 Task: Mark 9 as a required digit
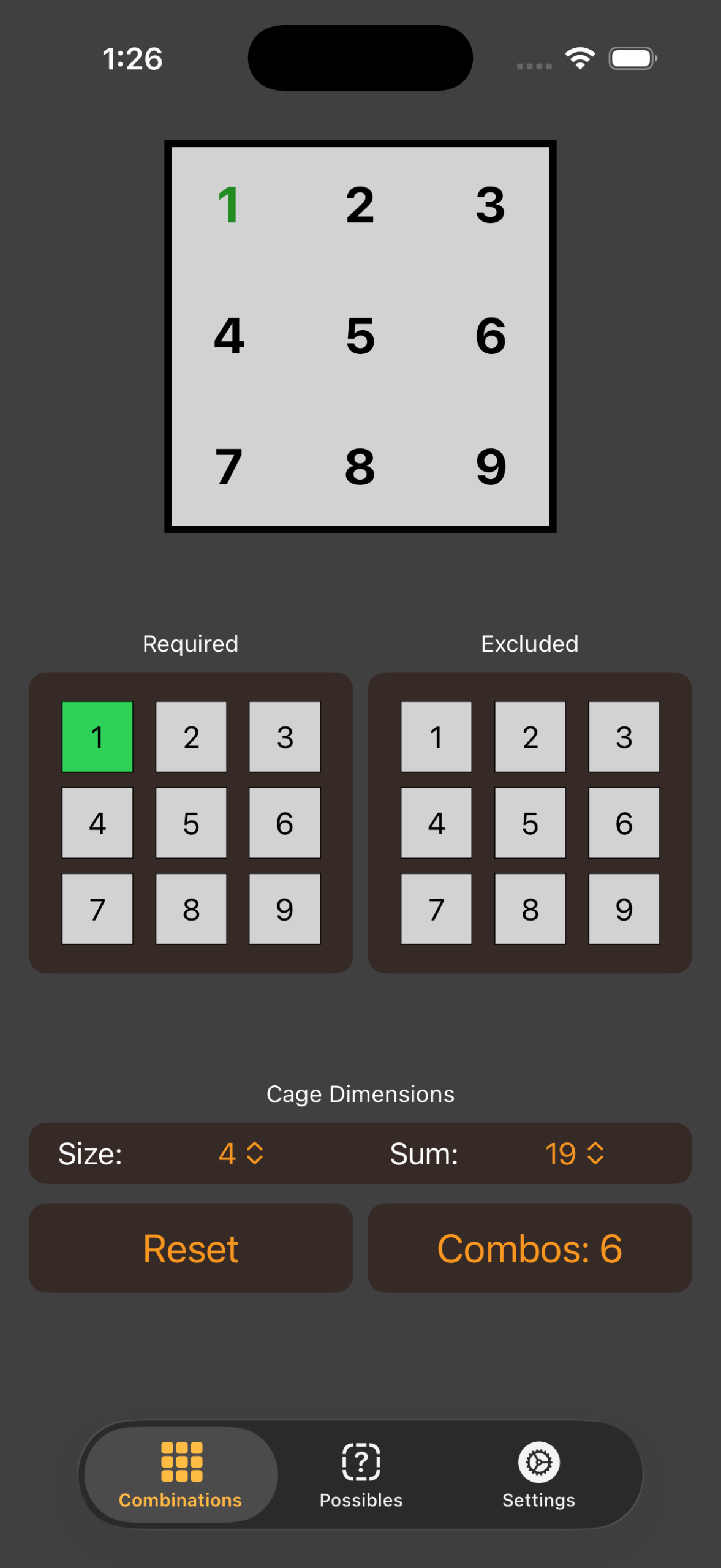(x=284, y=909)
